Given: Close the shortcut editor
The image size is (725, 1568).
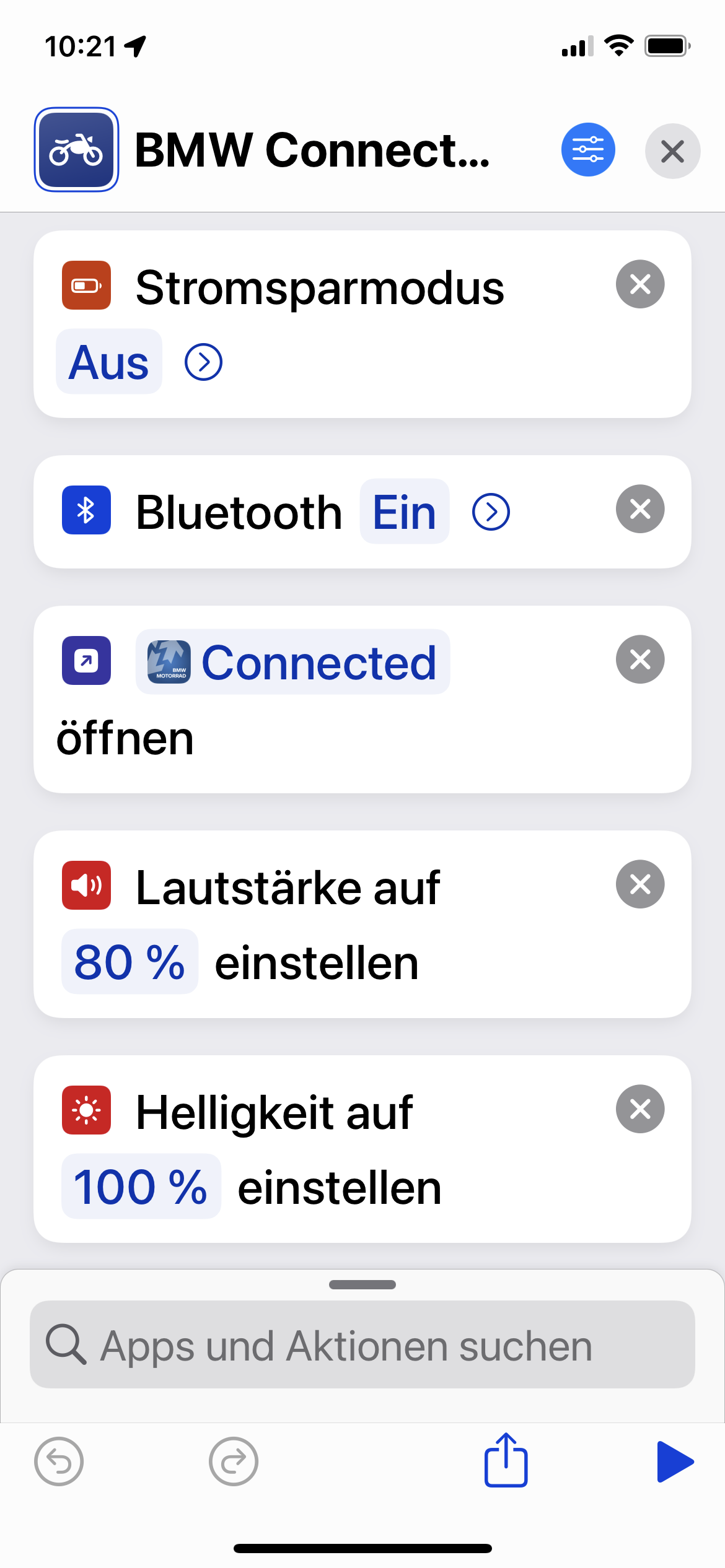Looking at the screenshot, I should point(672,151).
